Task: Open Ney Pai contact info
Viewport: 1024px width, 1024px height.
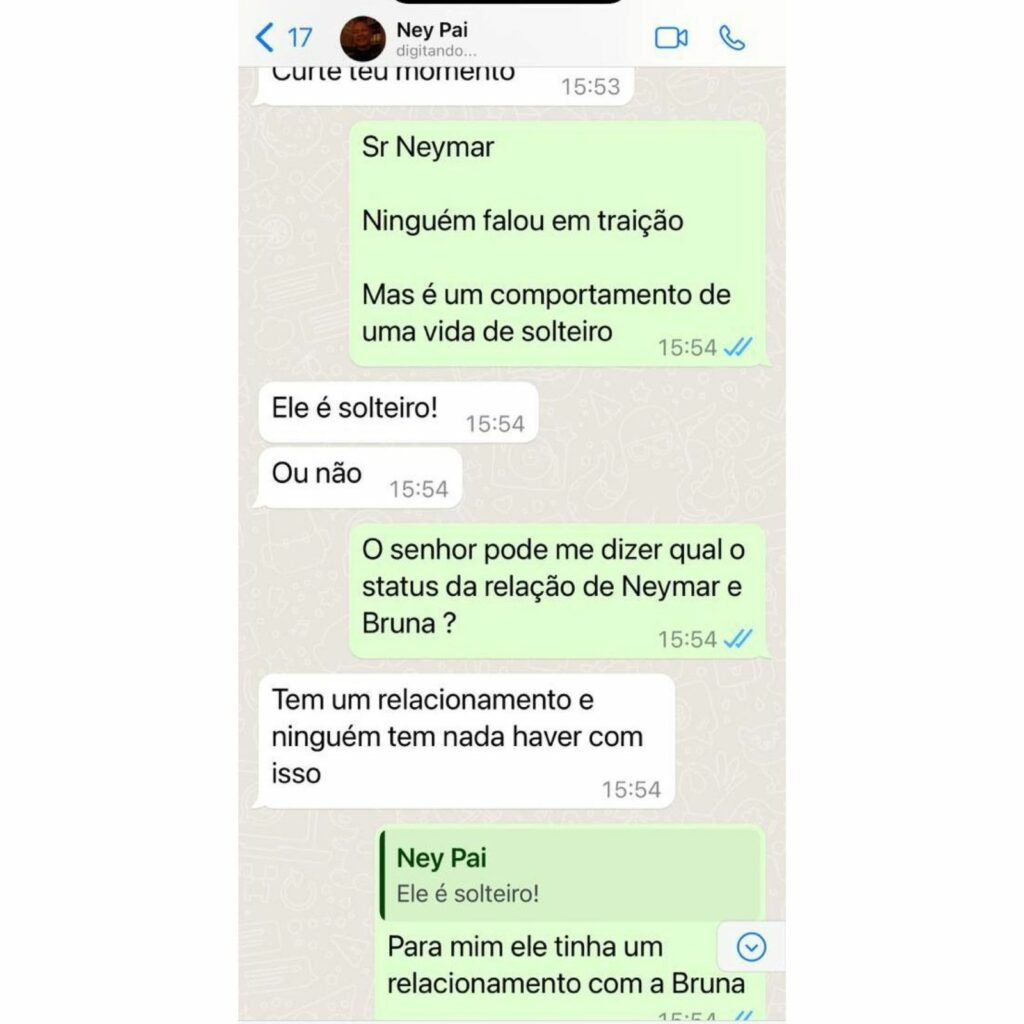Action: 432,38
